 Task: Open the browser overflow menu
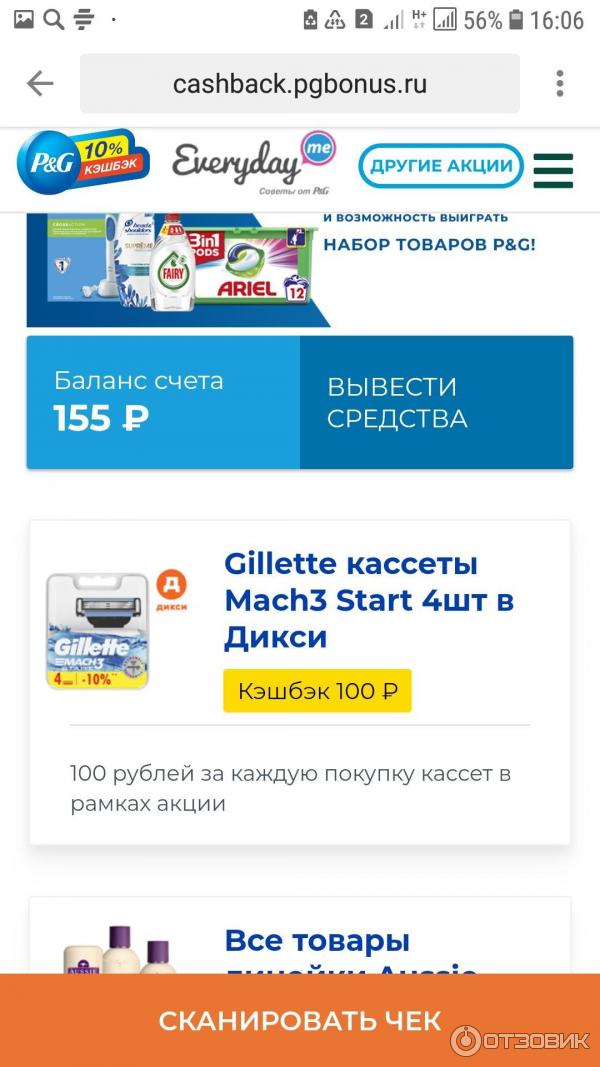560,84
